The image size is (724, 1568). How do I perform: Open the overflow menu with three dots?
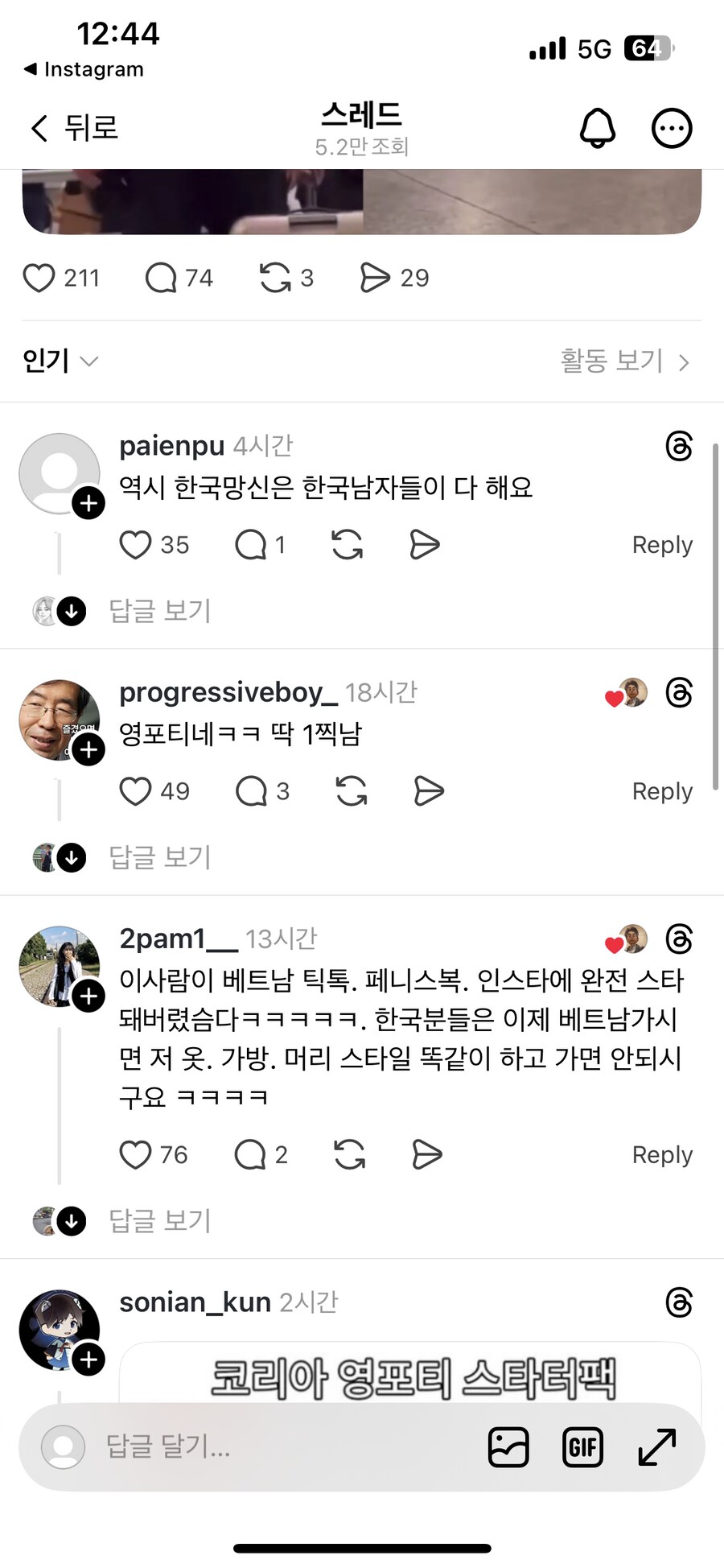[671, 128]
